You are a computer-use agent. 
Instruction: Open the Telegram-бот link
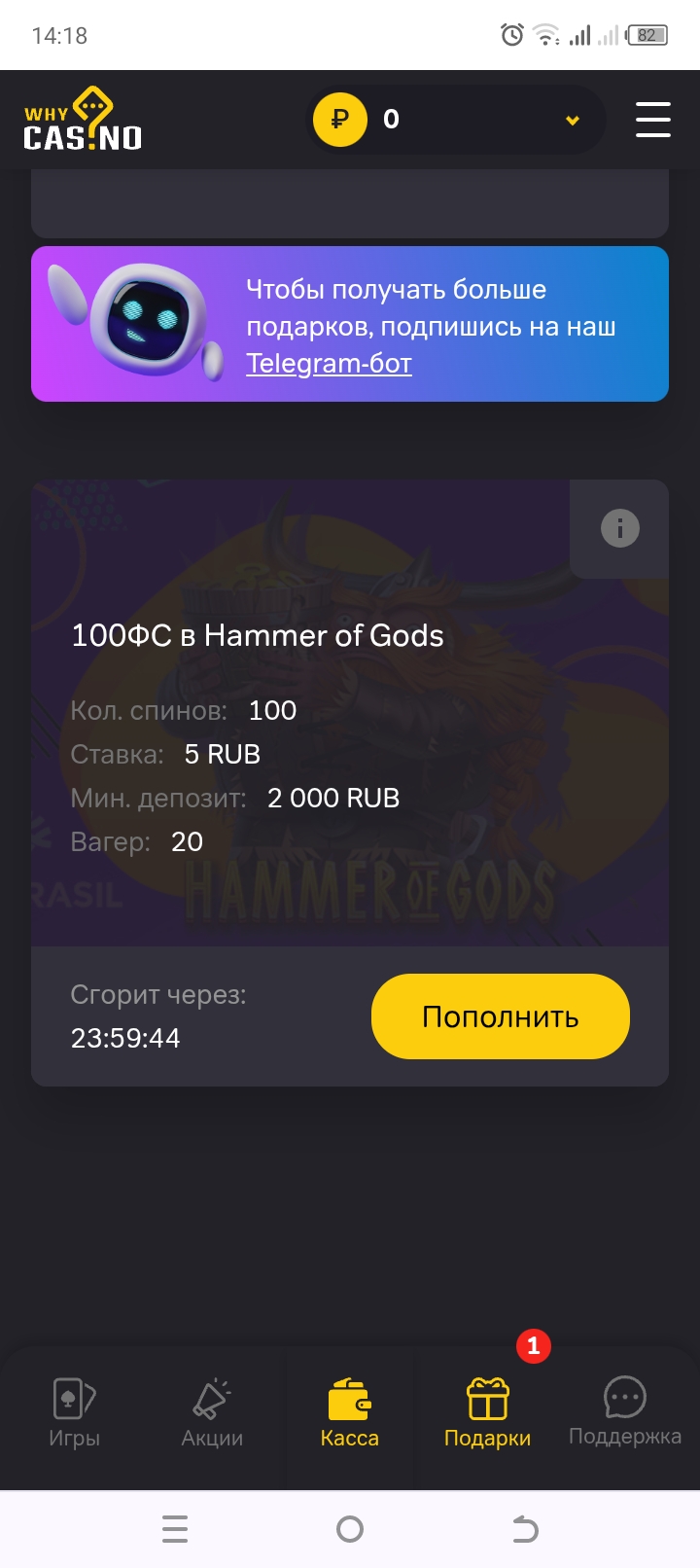329,363
